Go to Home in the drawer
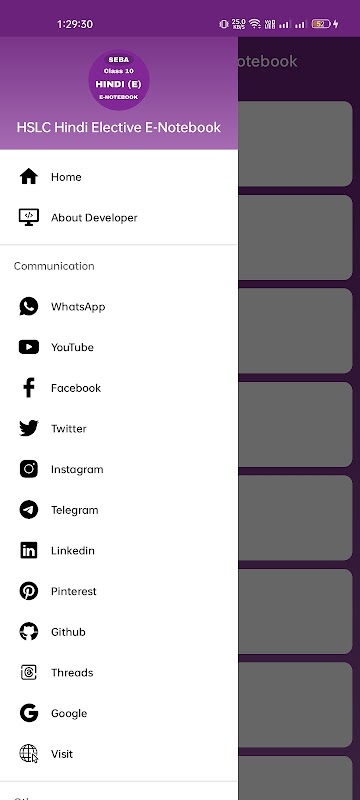Image resolution: width=360 pixels, height=800 pixels. [x=118, y=177]
